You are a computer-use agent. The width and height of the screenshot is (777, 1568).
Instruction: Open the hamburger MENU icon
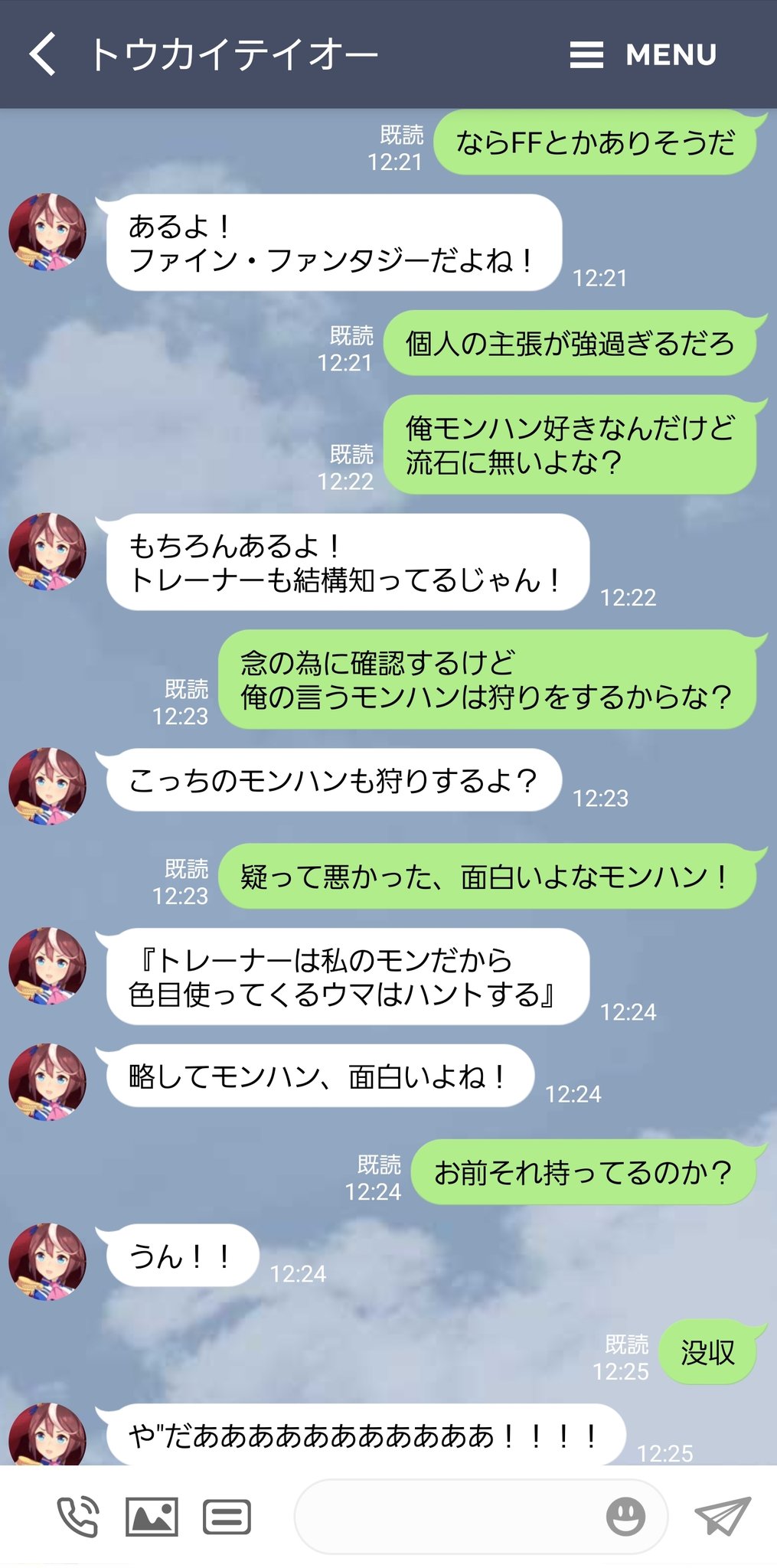tap(586, 54)
